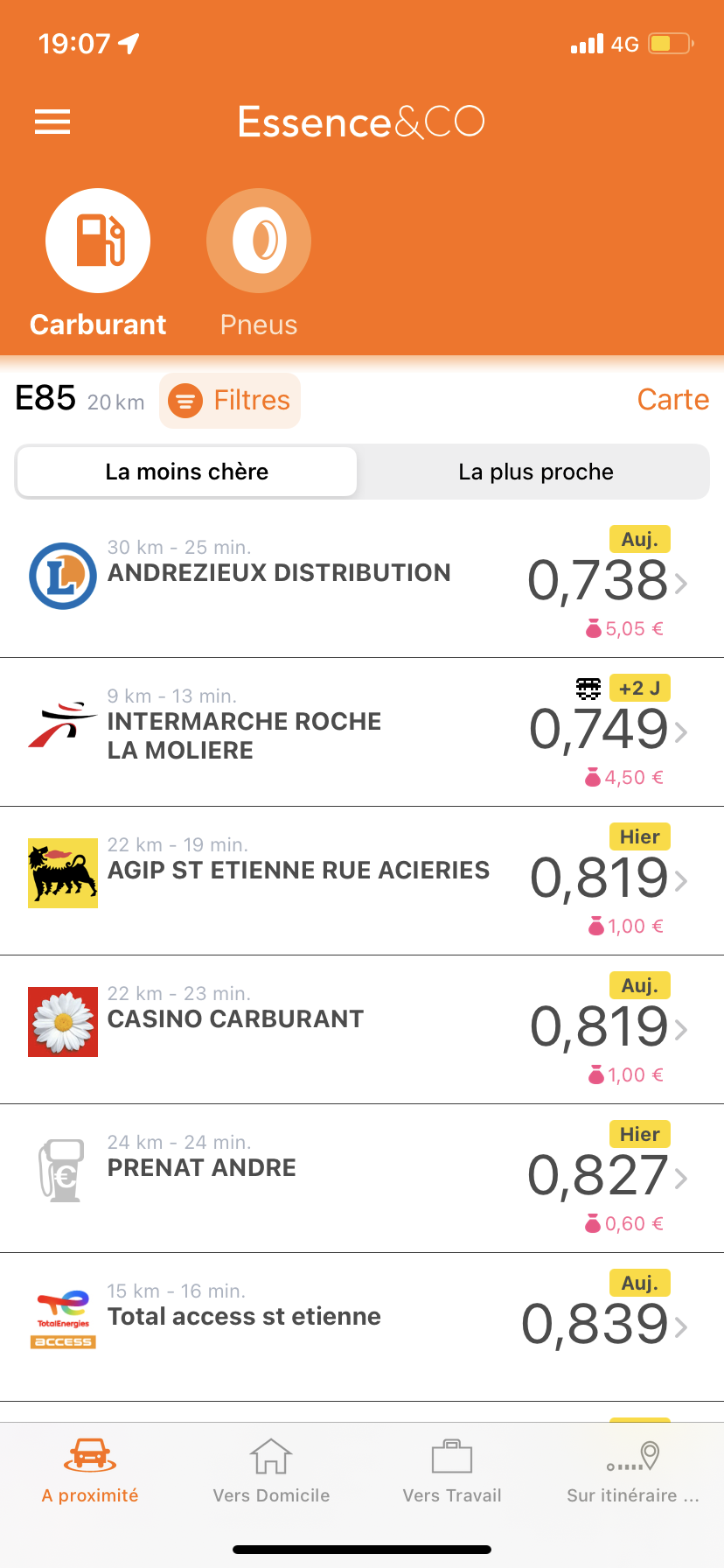
Task: Switch to the Vers Domicile tab
Action: pos(271,1472)
